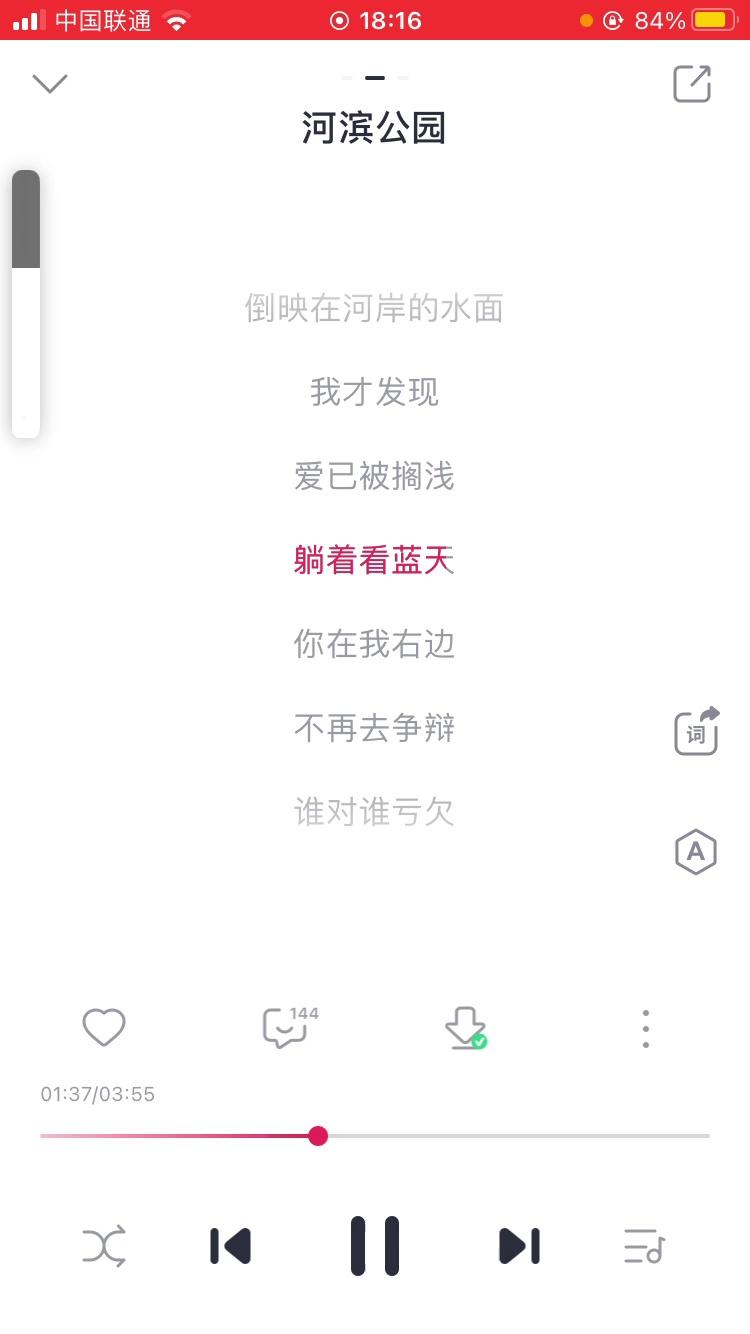Viewport: 750px width, 1334px height.
Task: Skip to the next track
Action: [519, 1246]
